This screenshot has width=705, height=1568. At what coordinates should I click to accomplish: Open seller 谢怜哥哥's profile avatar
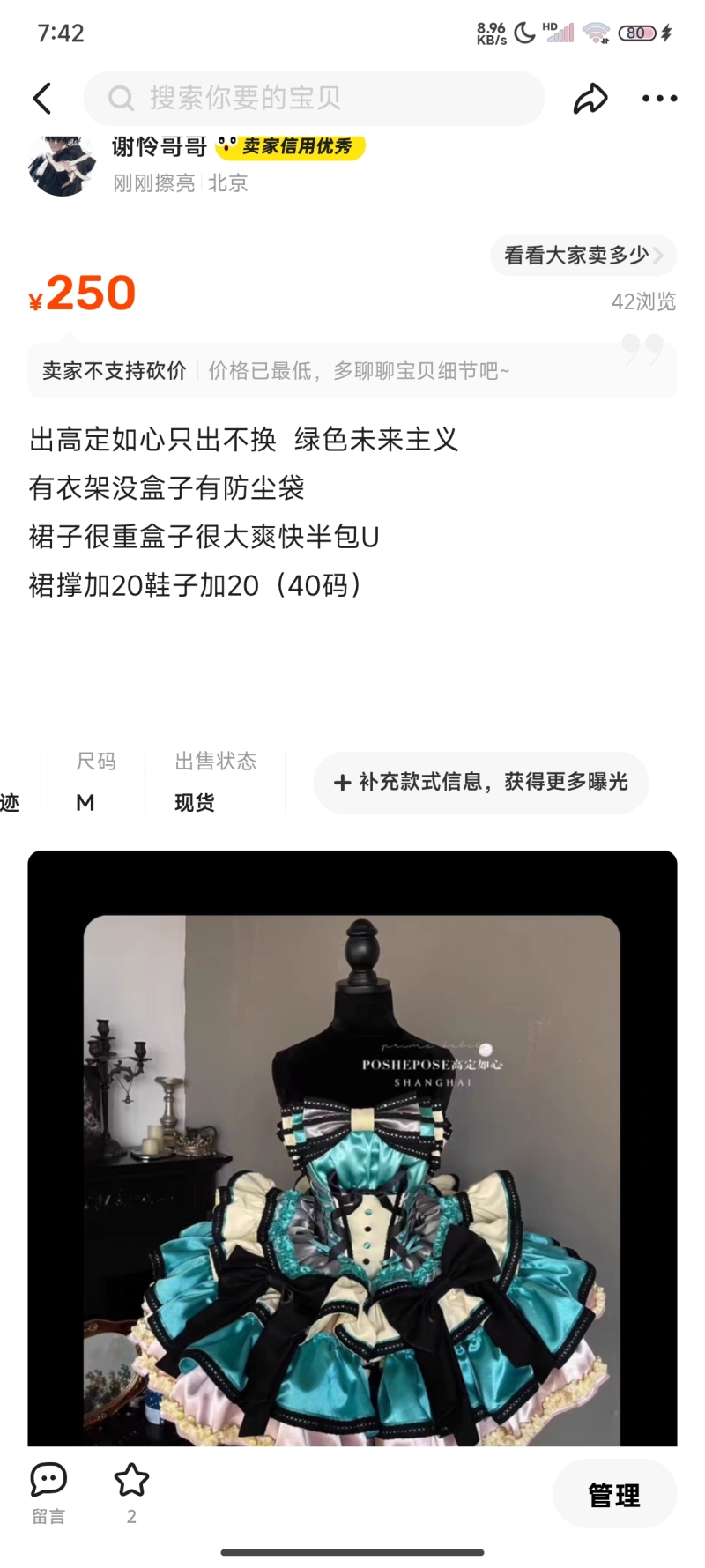point(62,166)
